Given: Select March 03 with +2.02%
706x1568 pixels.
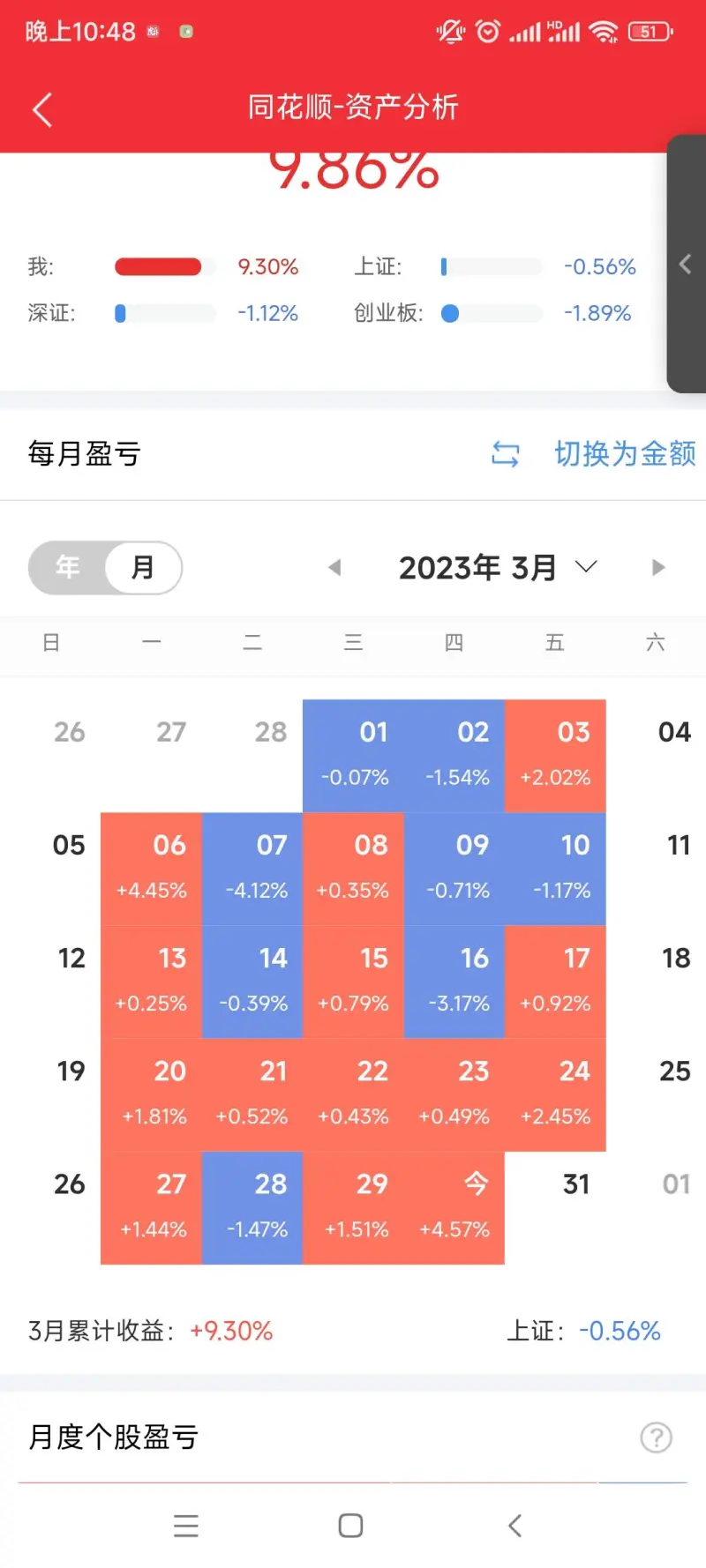Looking at the screenshot, I should [555, 756].
